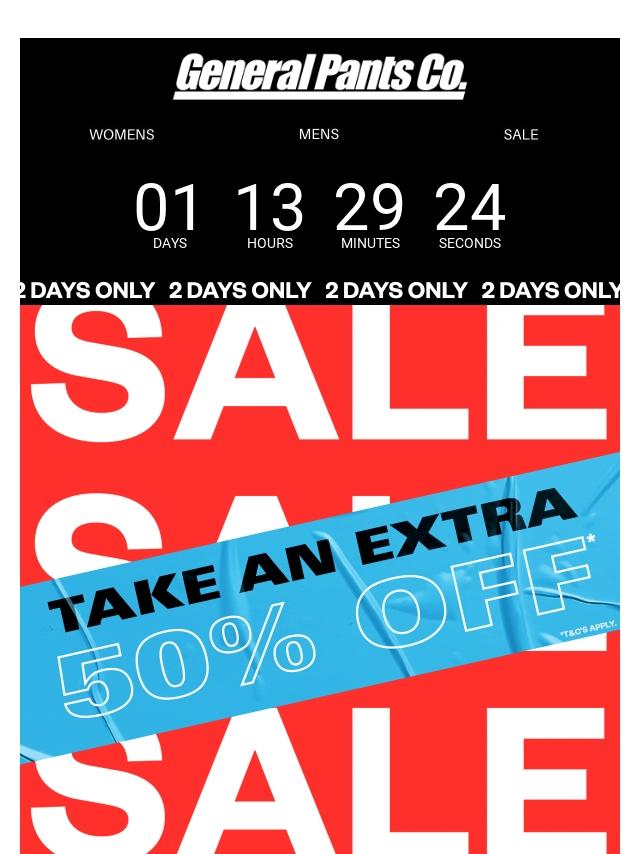The image size is (640, 854).
Task: Open the extra 50% off sale banner
Action: coord(320,579)
